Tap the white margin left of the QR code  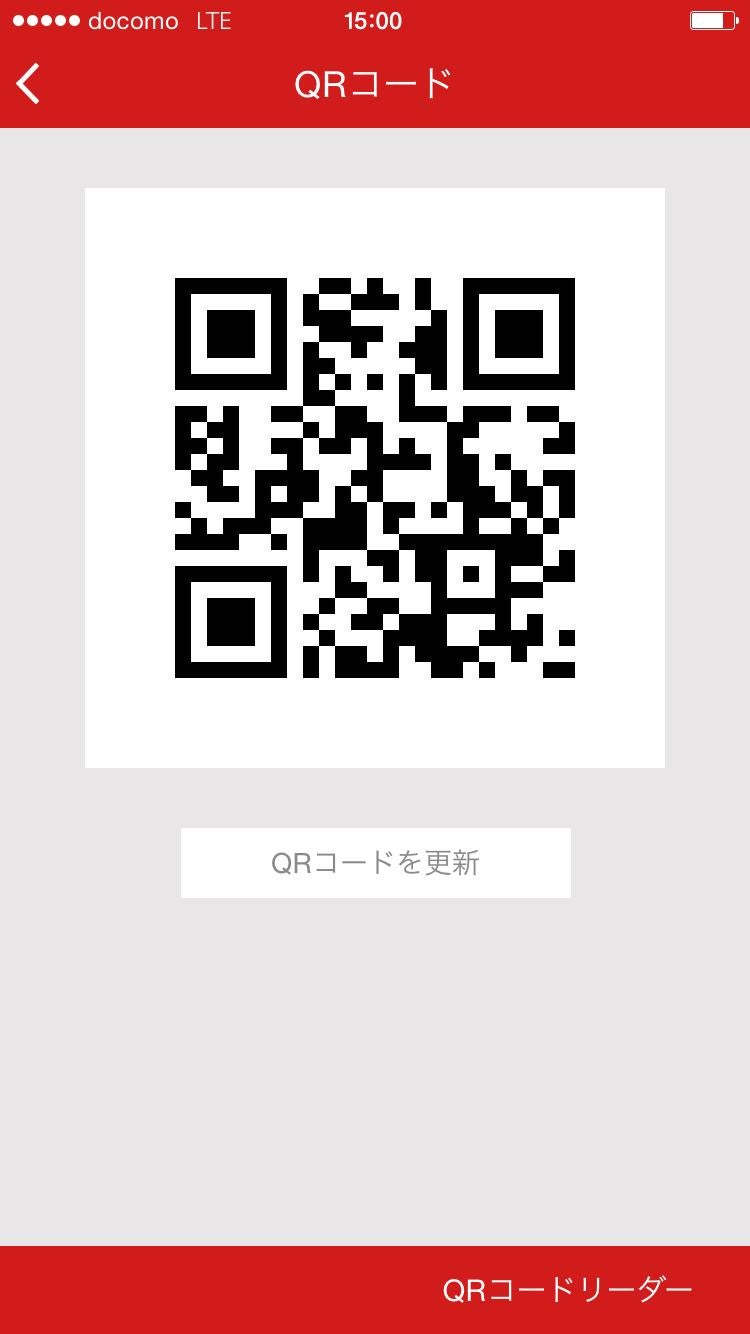click(x=130, y=477)
